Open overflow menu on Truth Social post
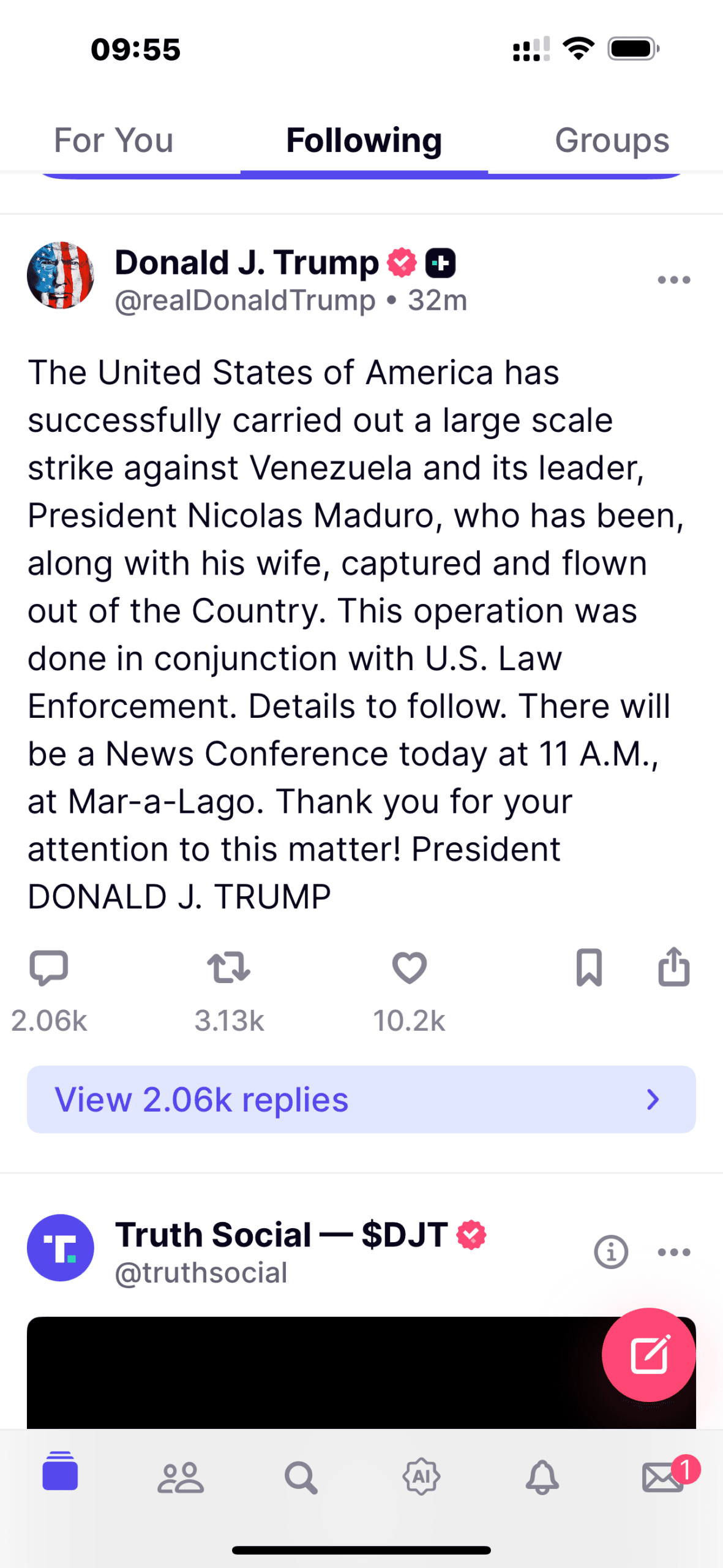 673,1252
